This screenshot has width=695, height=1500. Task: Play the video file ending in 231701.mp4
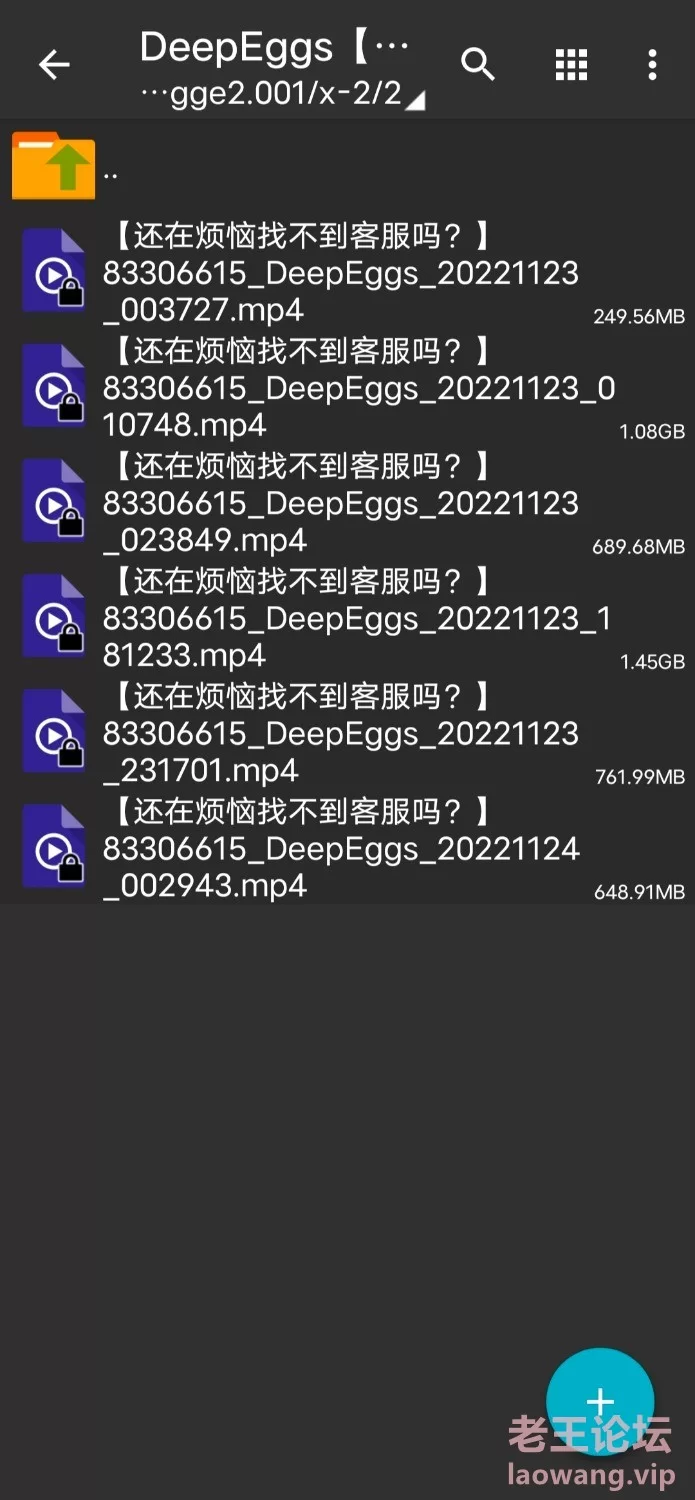click(340, 733)
